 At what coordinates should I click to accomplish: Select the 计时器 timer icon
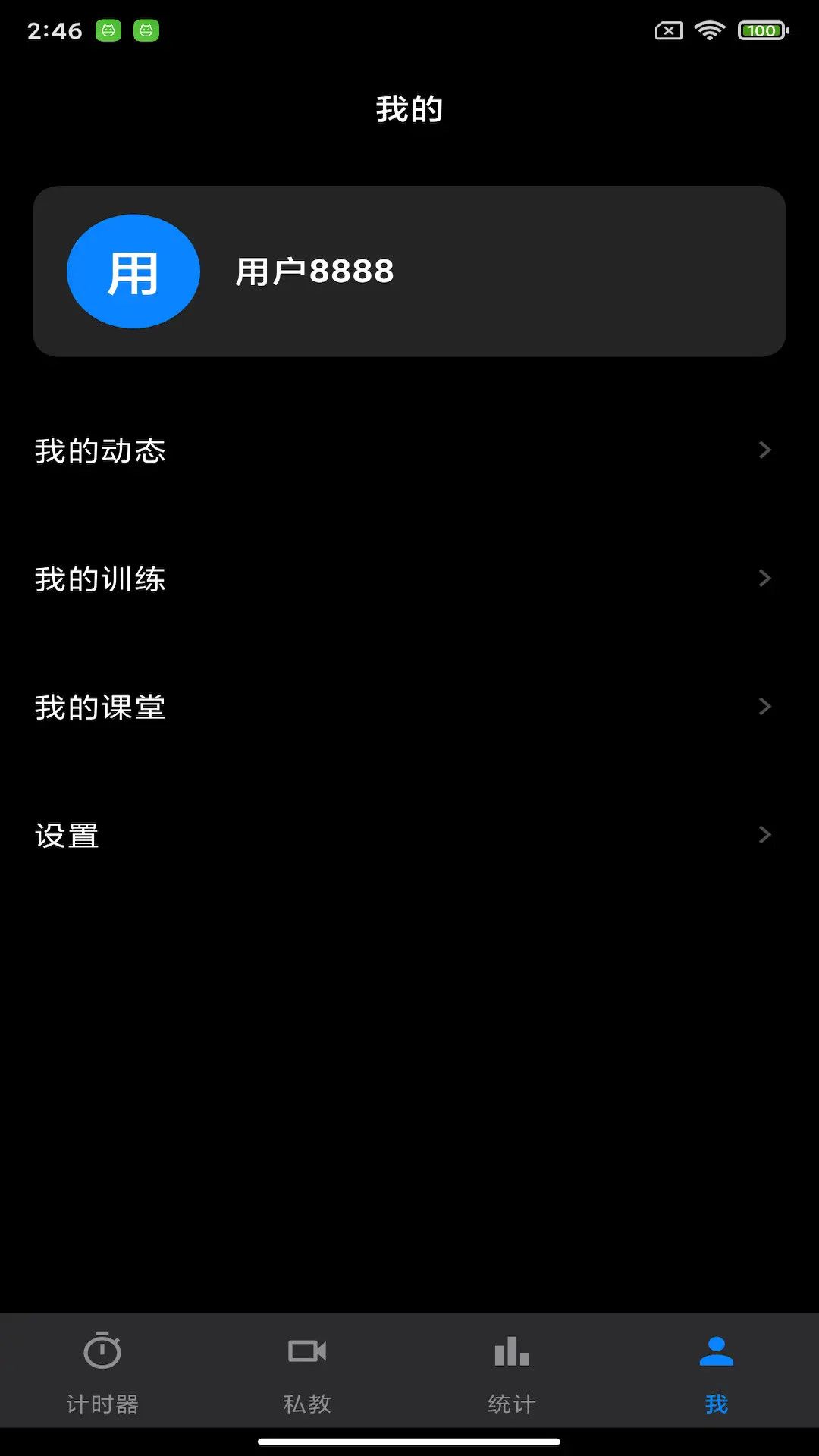coord(104,1352)
